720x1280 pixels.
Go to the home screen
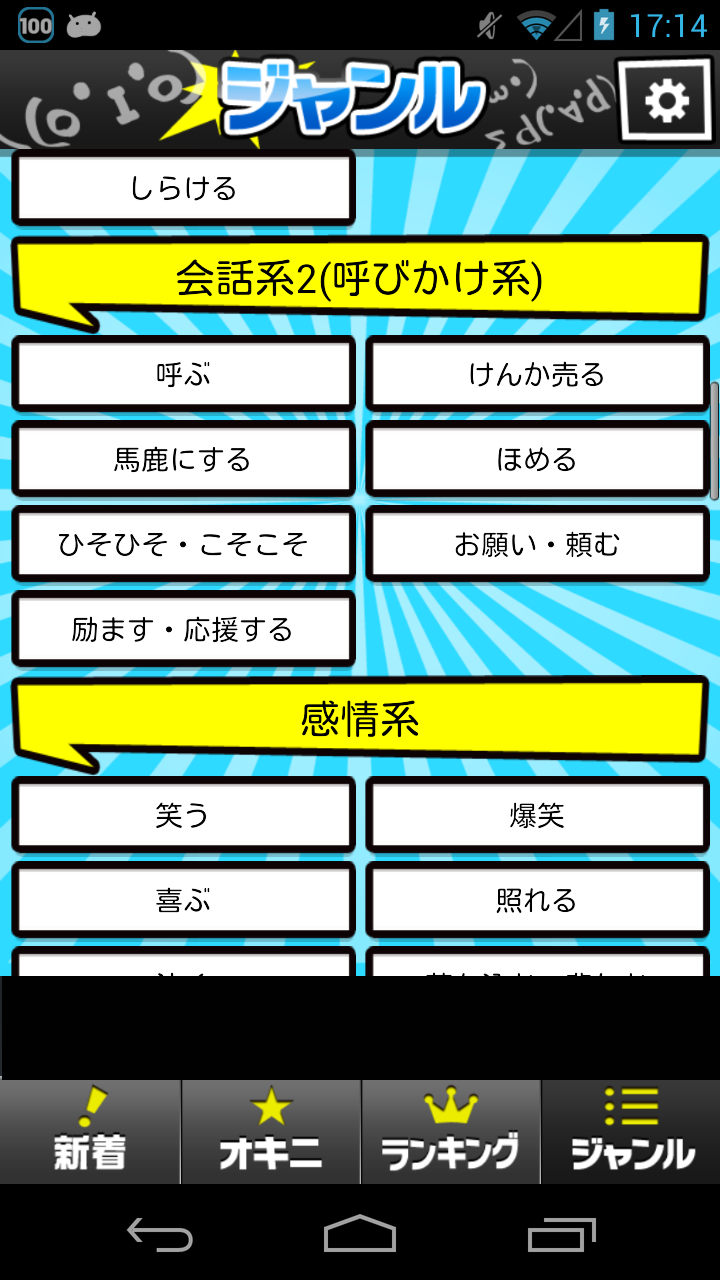coord(360,1235)
